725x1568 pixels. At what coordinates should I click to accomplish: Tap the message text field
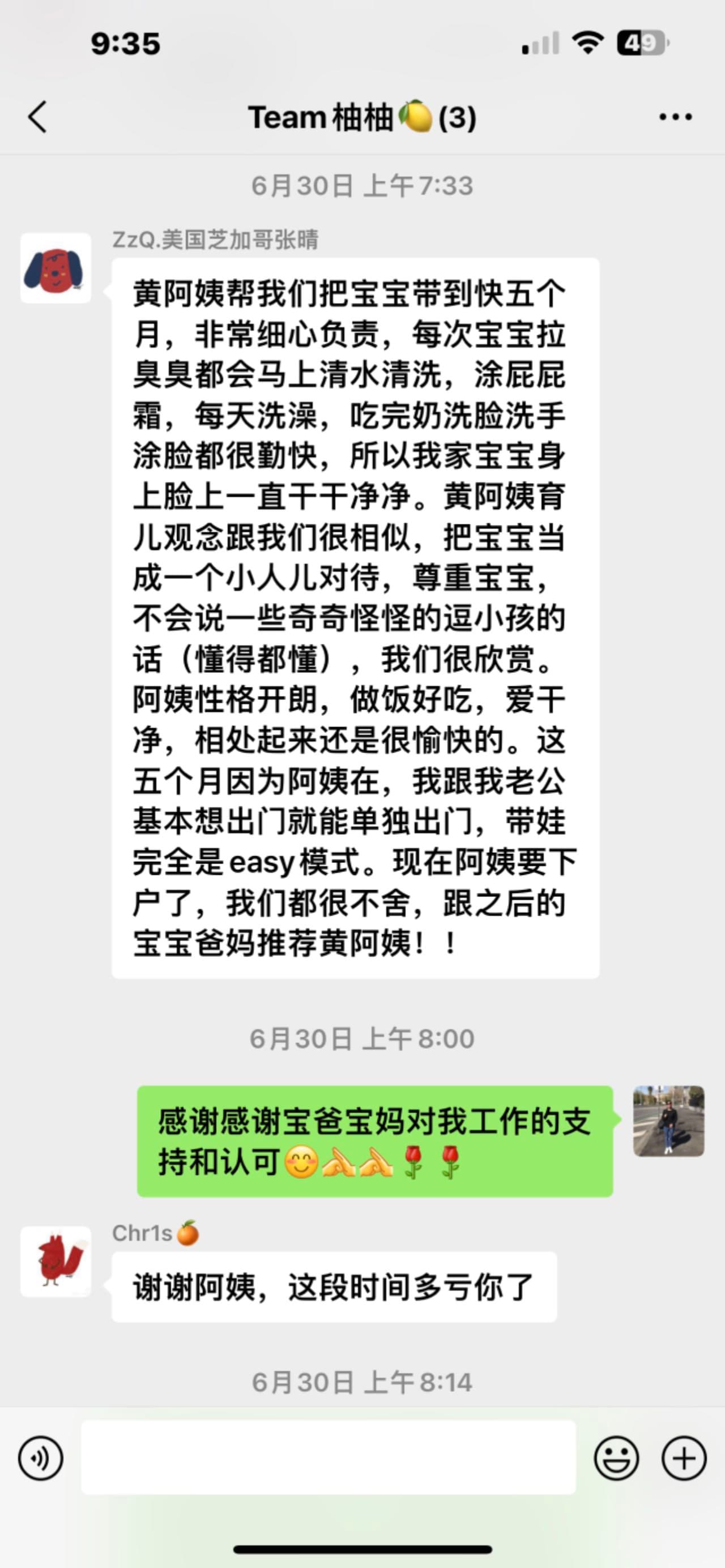[328, 1457]
